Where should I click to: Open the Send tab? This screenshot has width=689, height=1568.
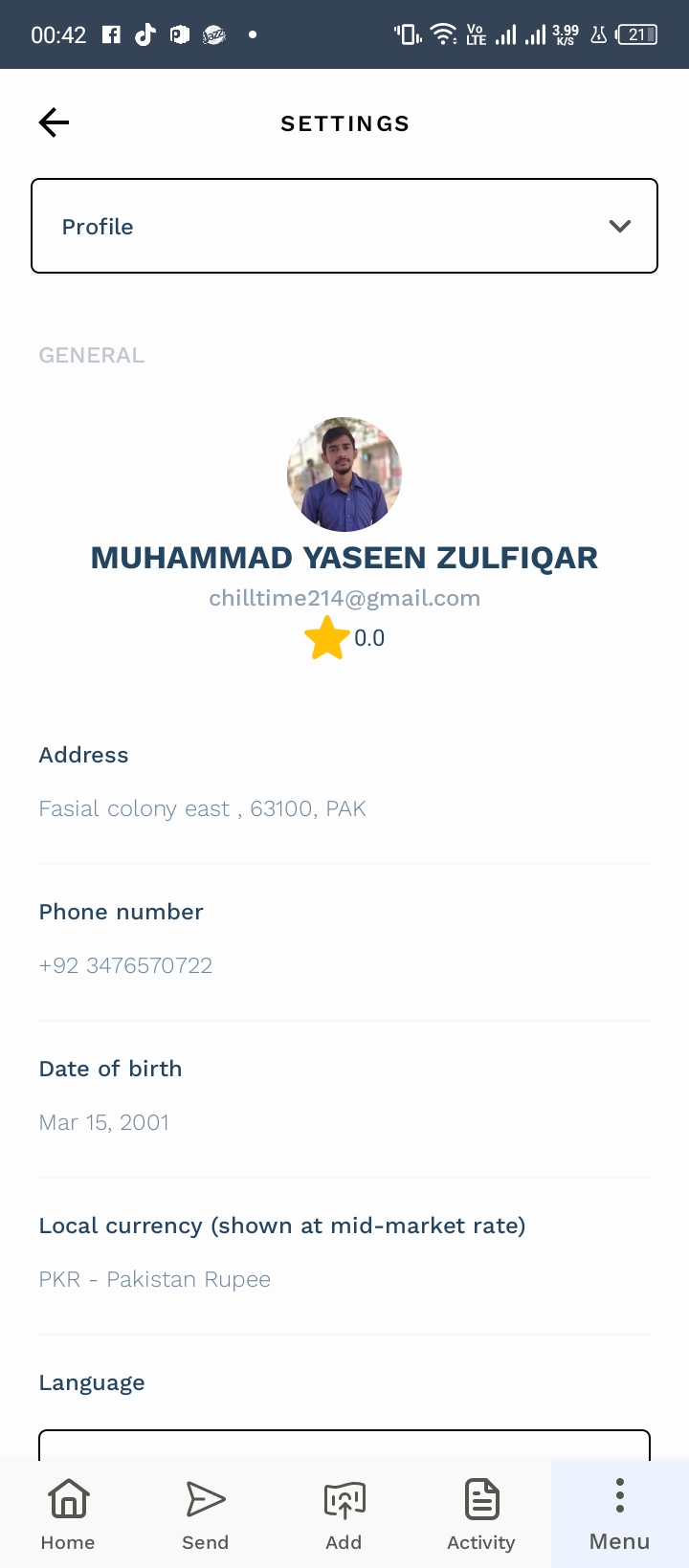tap(206, 1513)
